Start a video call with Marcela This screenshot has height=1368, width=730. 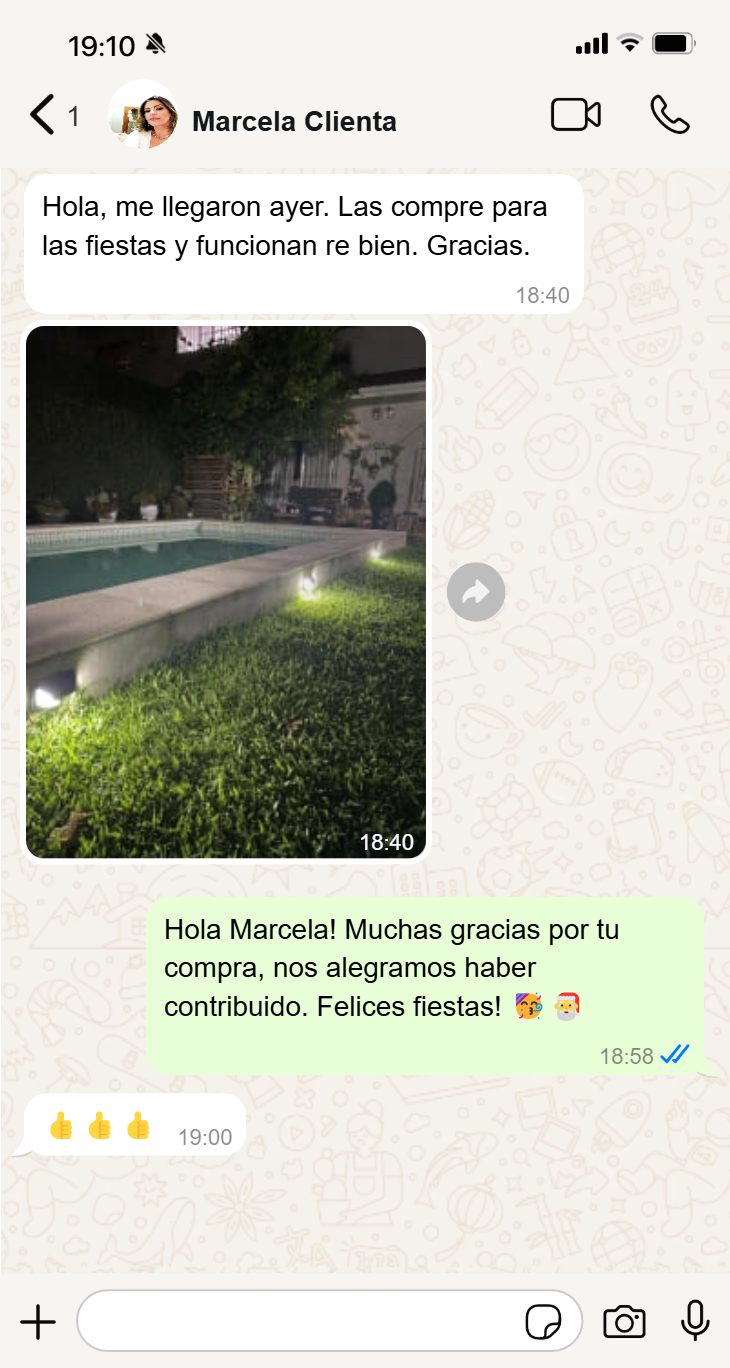point(576,115)
